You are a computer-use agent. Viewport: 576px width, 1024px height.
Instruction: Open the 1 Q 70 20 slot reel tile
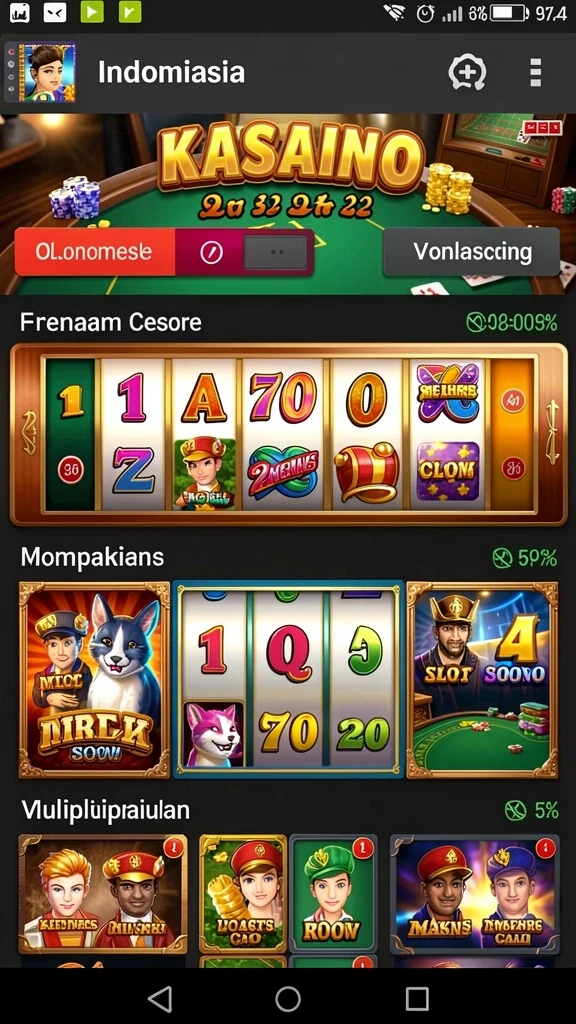289,679
